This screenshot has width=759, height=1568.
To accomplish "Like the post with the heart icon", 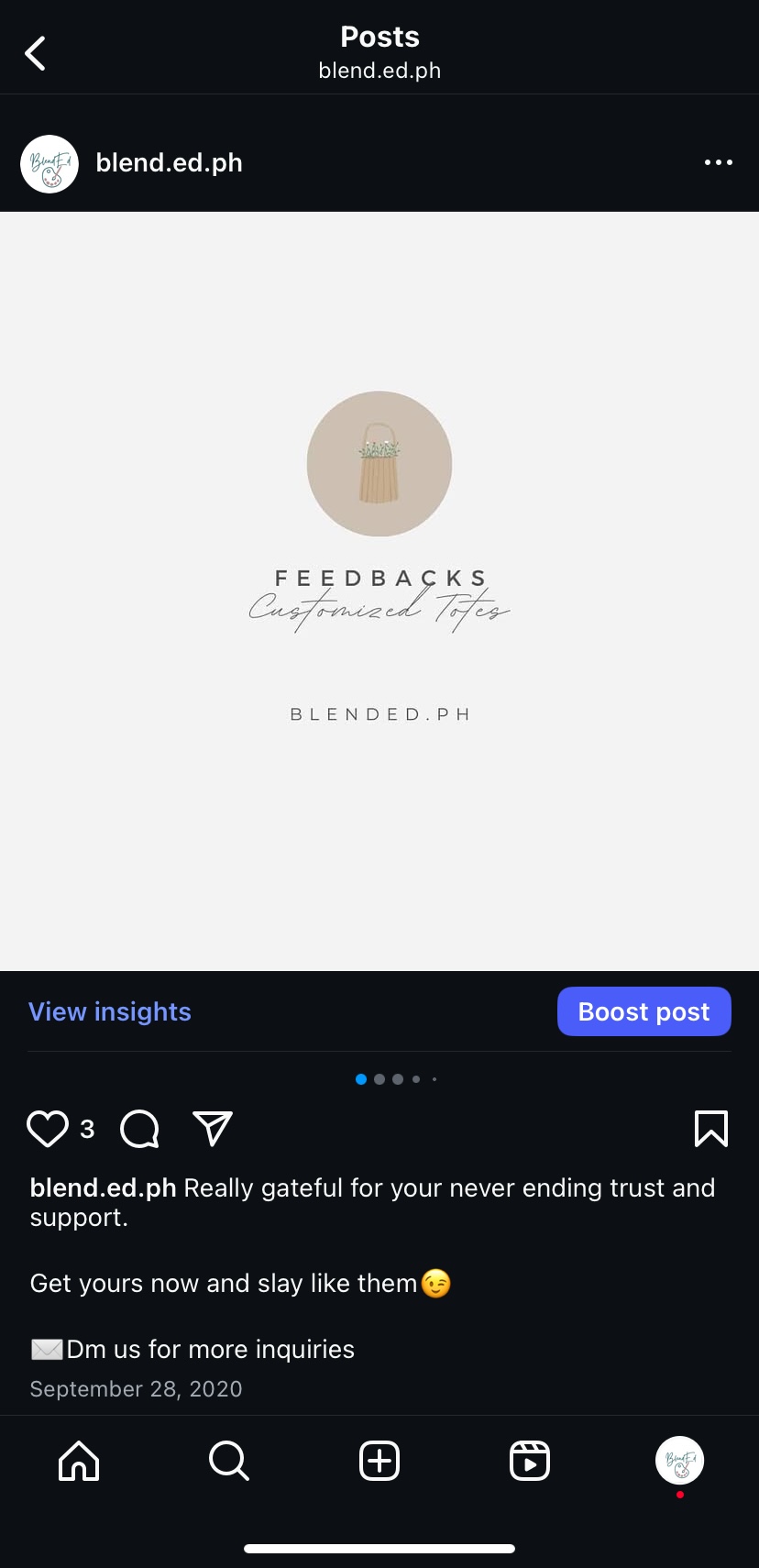I will [48, 1129].
